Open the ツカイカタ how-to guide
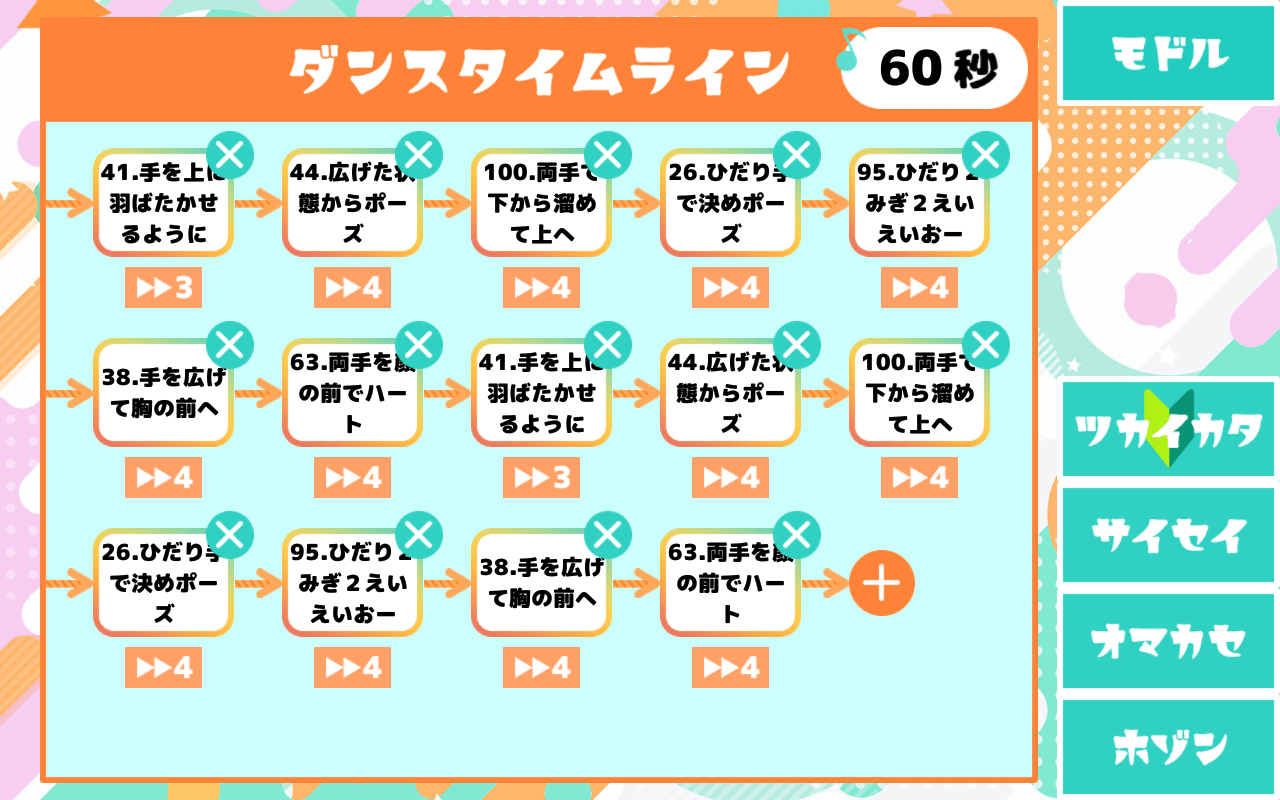Screen dimensions: 1280x800 pos(1168,429)
